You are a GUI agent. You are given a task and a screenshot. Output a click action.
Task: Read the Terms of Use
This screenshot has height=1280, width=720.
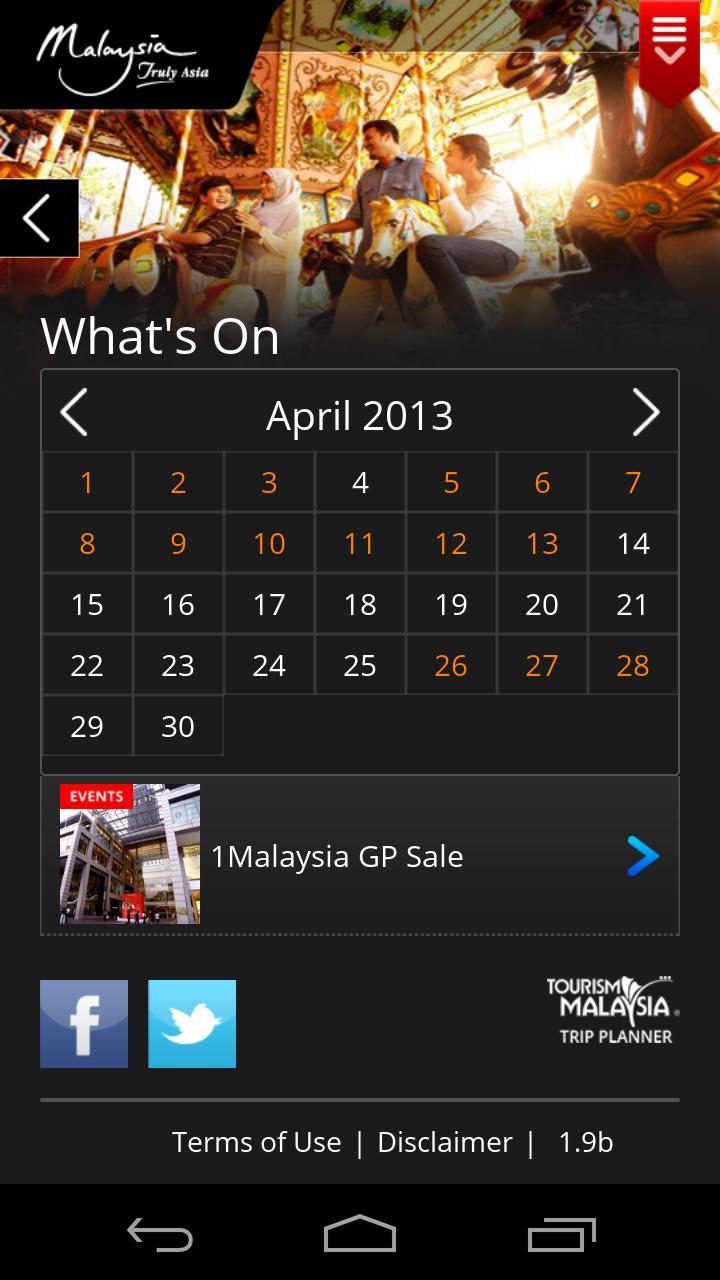click(256, 1142)
